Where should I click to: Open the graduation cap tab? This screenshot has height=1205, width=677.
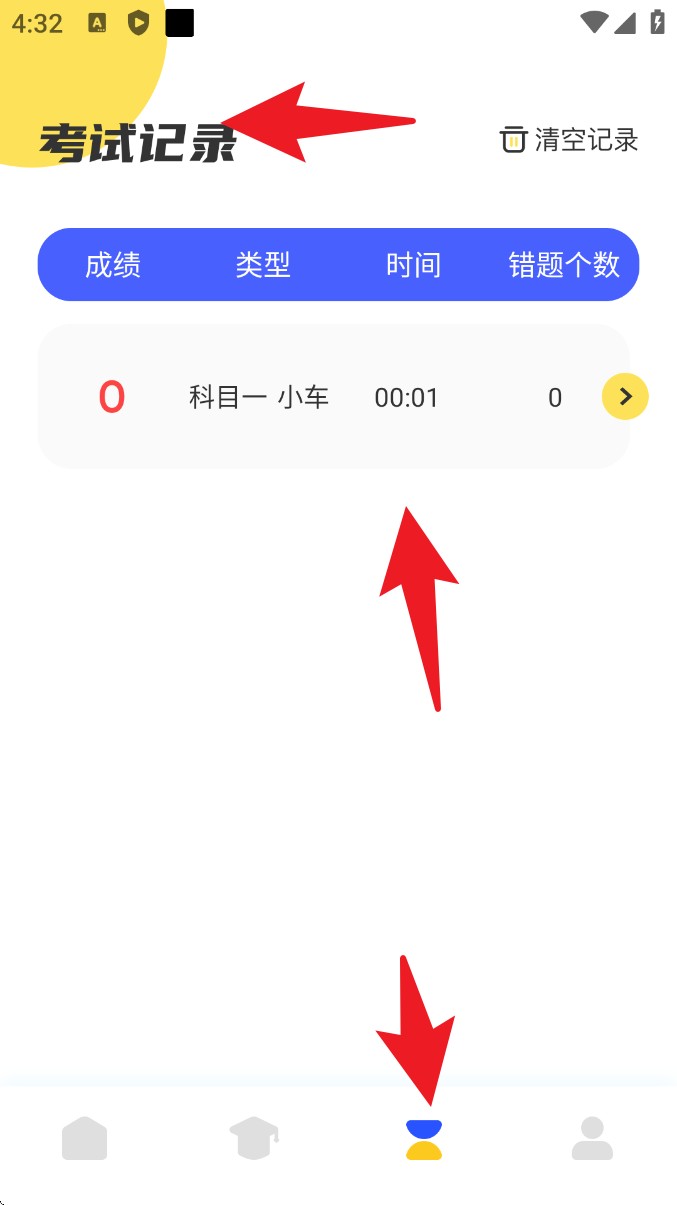point(254,1139)
